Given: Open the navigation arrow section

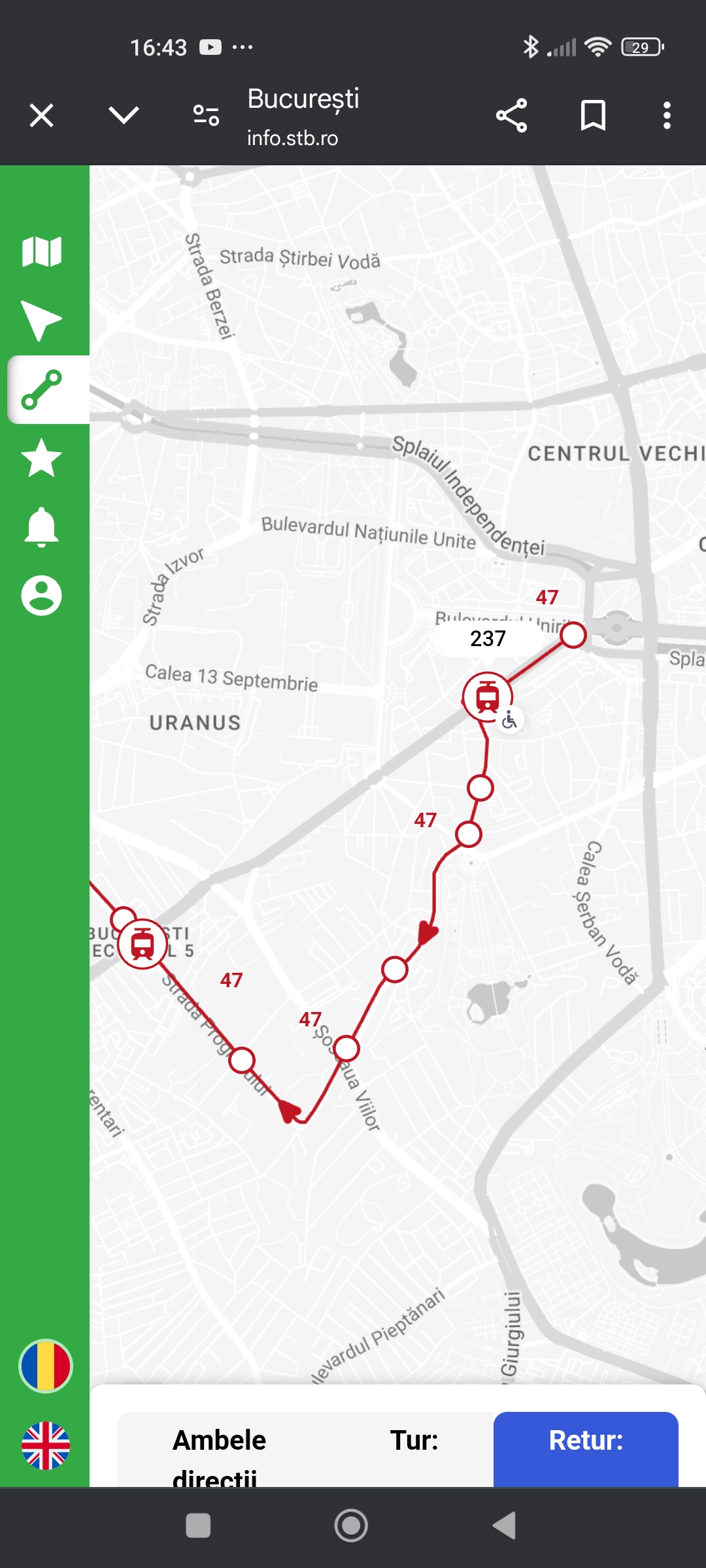Looking at the screenshot, I should click(x=41, y=320).
